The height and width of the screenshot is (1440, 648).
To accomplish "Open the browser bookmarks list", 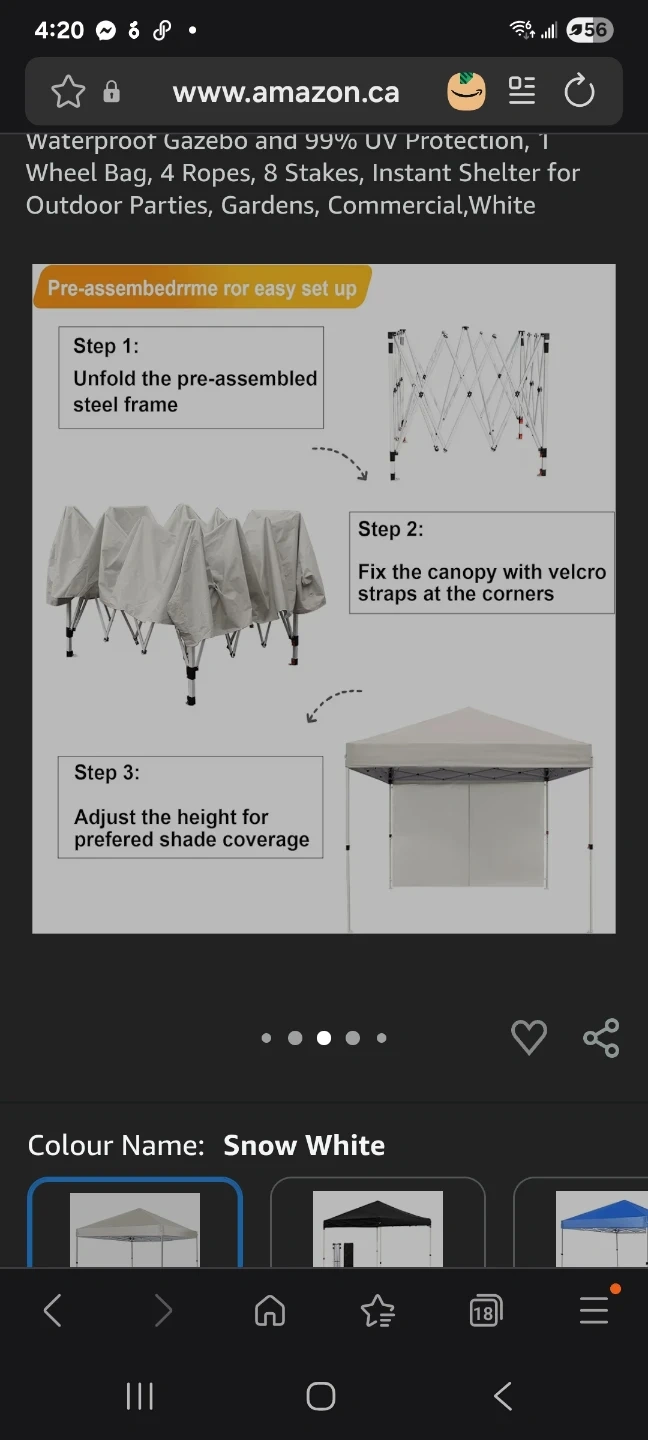I will click(x=377, y=1310).
